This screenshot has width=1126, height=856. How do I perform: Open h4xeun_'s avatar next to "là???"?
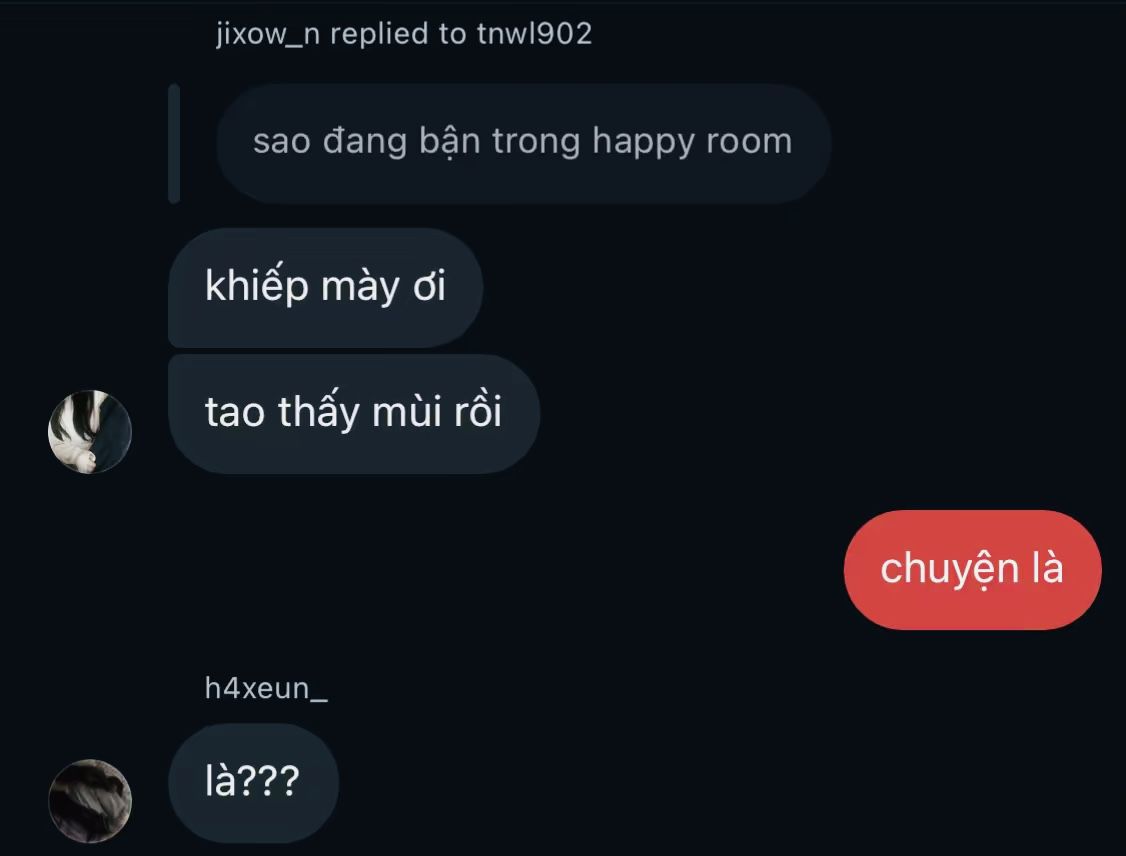coord(90,800)
